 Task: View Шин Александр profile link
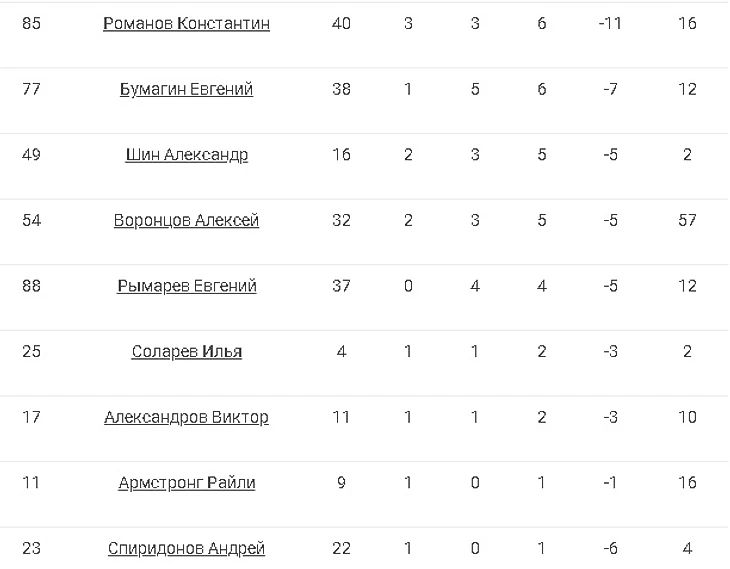(x=186, y=155)
